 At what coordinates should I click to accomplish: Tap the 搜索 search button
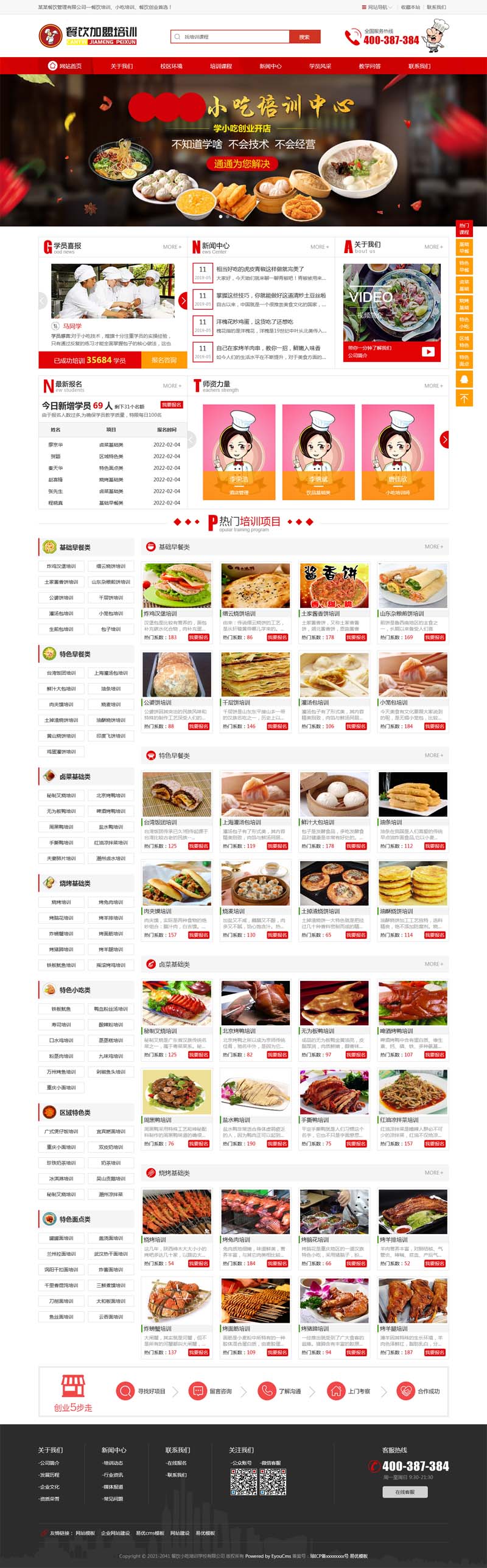point(304,37)
